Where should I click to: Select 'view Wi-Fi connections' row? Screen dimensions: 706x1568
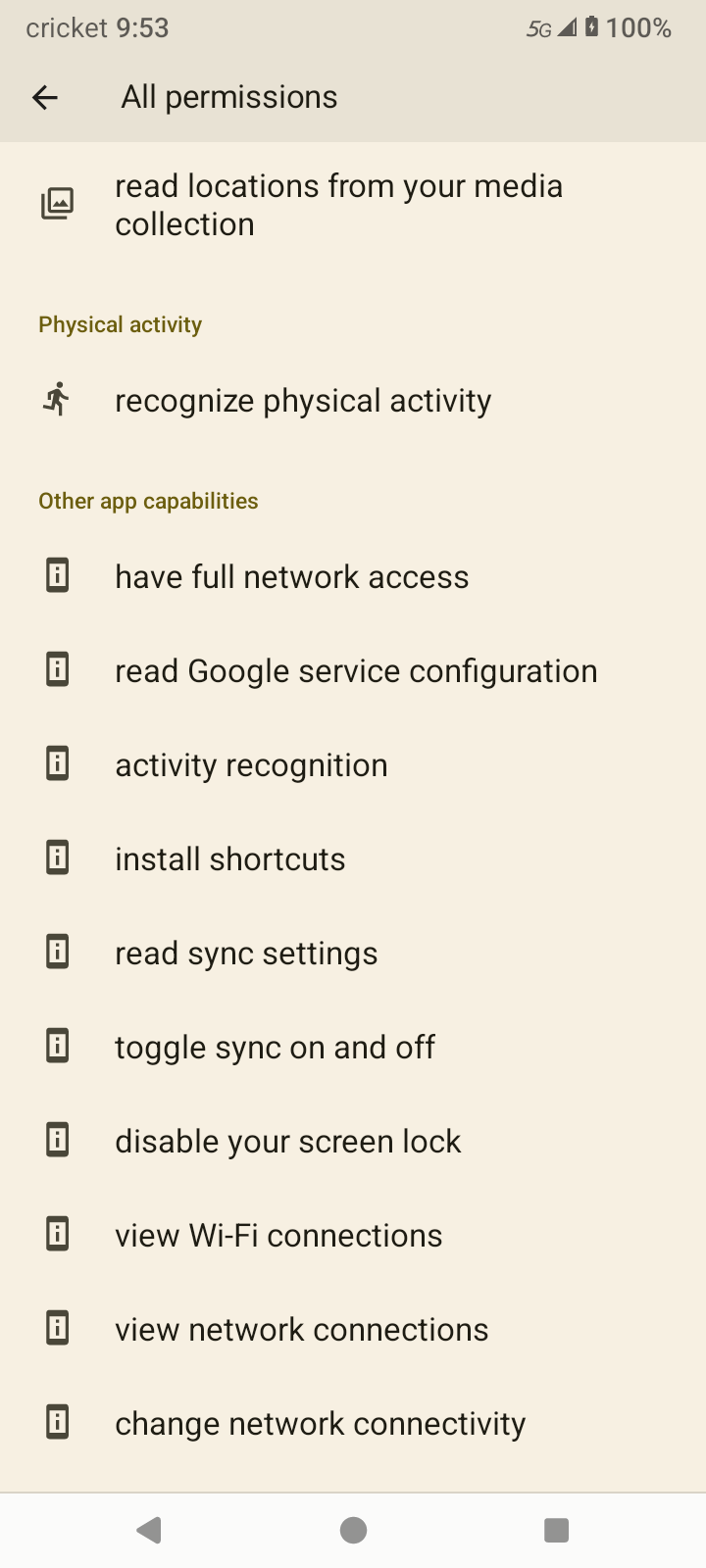(353, 1236)
